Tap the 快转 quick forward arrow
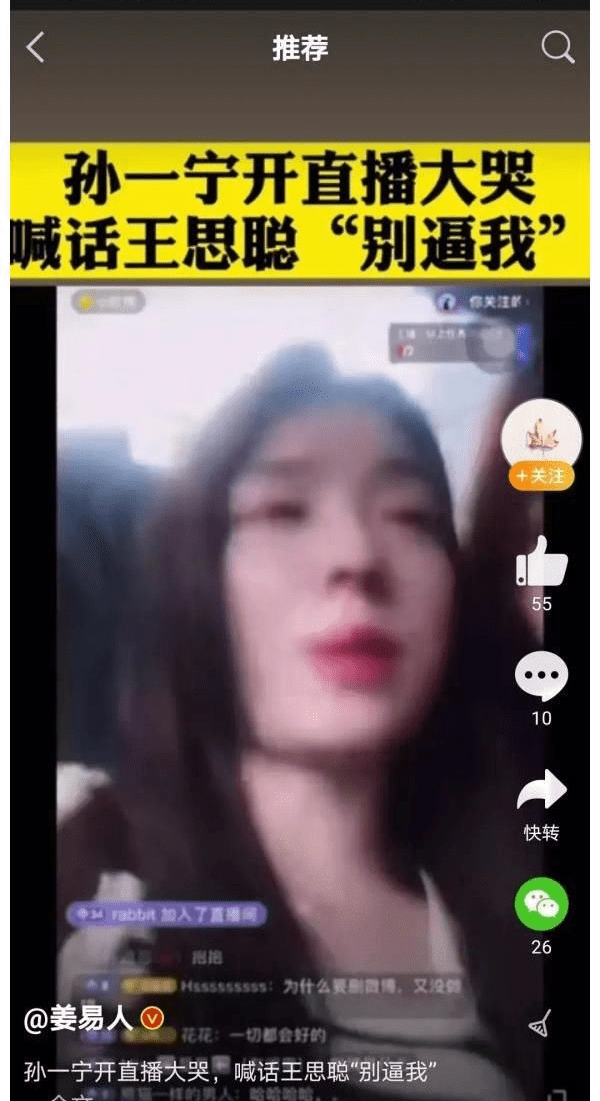This screenshot has width=600, height=1101. [541, 792]
